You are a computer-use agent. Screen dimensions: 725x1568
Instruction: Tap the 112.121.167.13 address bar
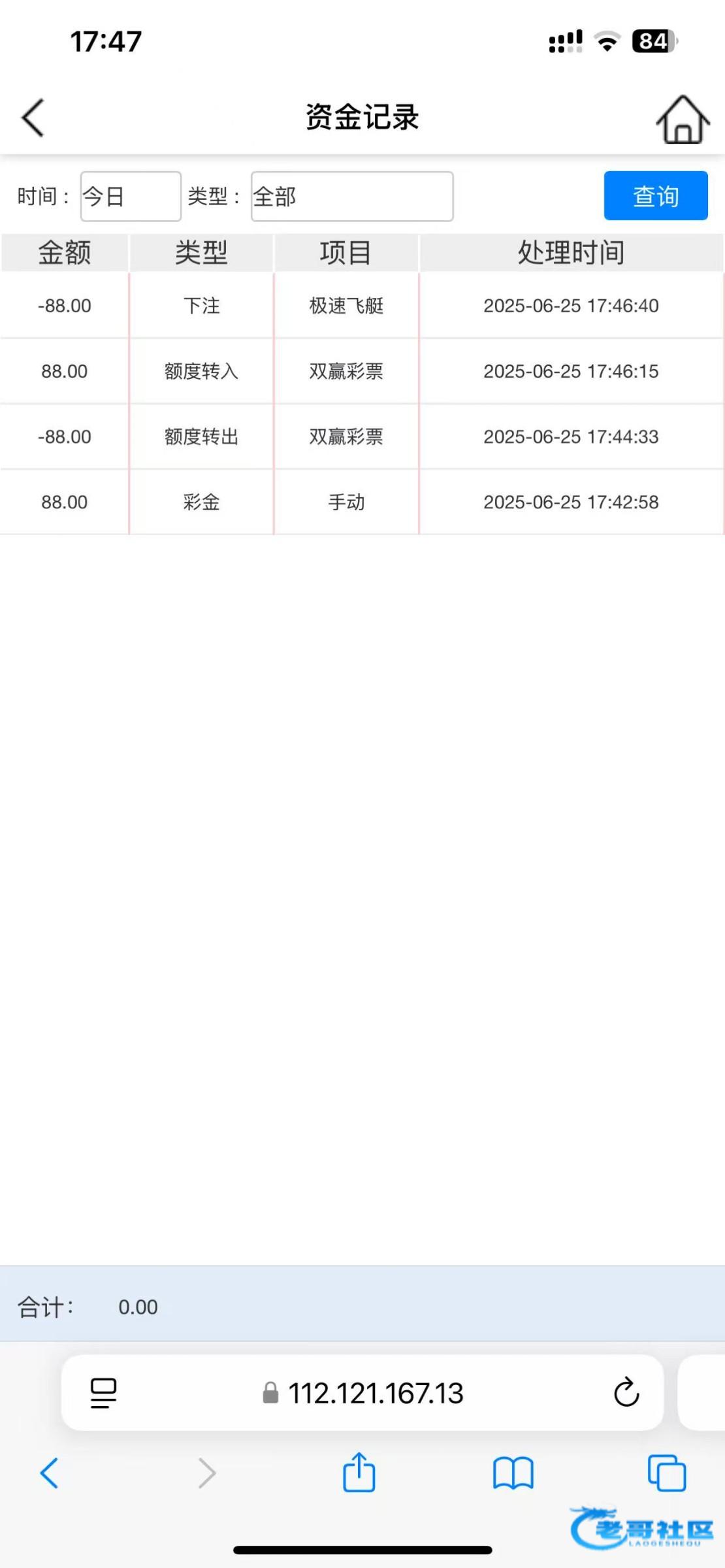point(362,1392)
